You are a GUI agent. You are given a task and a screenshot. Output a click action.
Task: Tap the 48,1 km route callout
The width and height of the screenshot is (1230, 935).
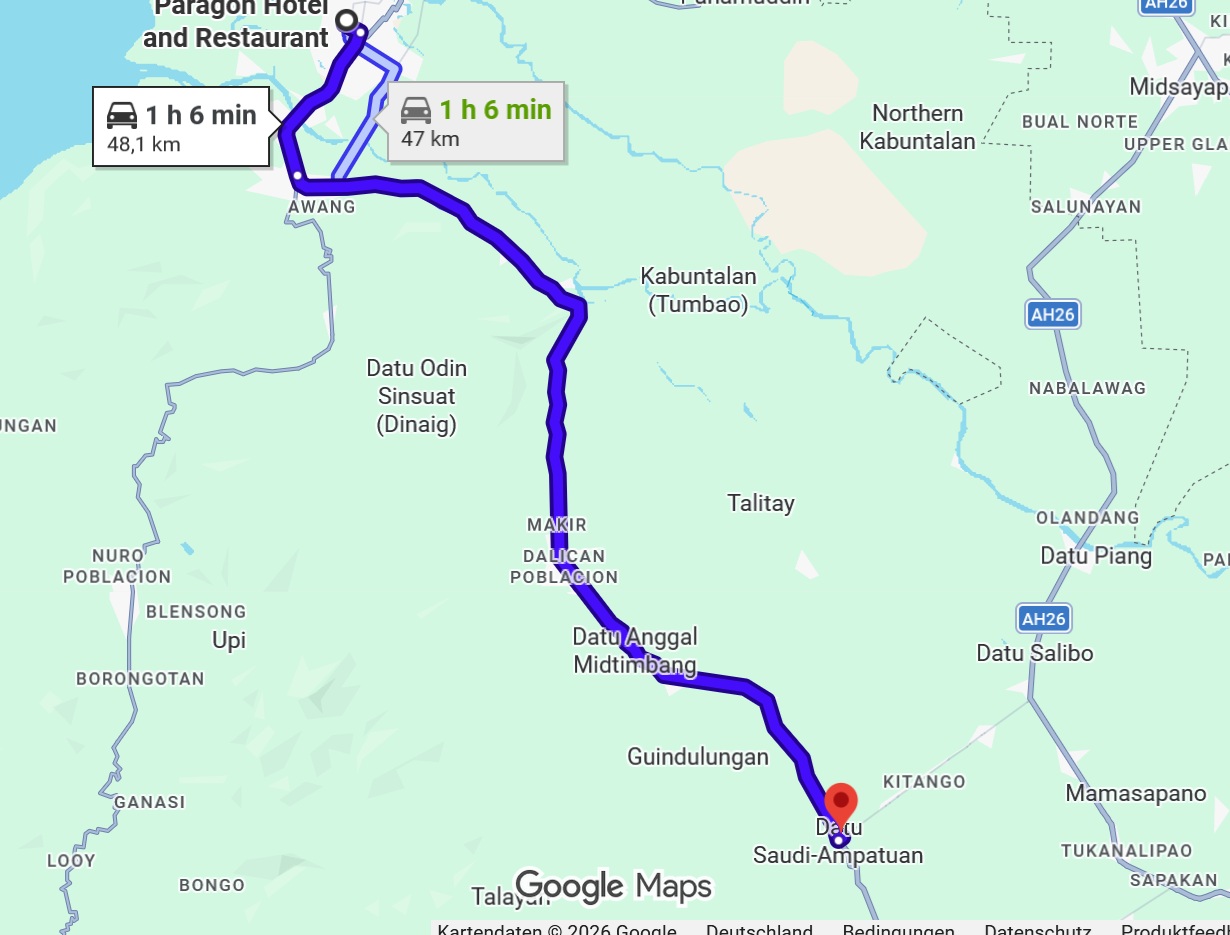click(x=181, y=127)
